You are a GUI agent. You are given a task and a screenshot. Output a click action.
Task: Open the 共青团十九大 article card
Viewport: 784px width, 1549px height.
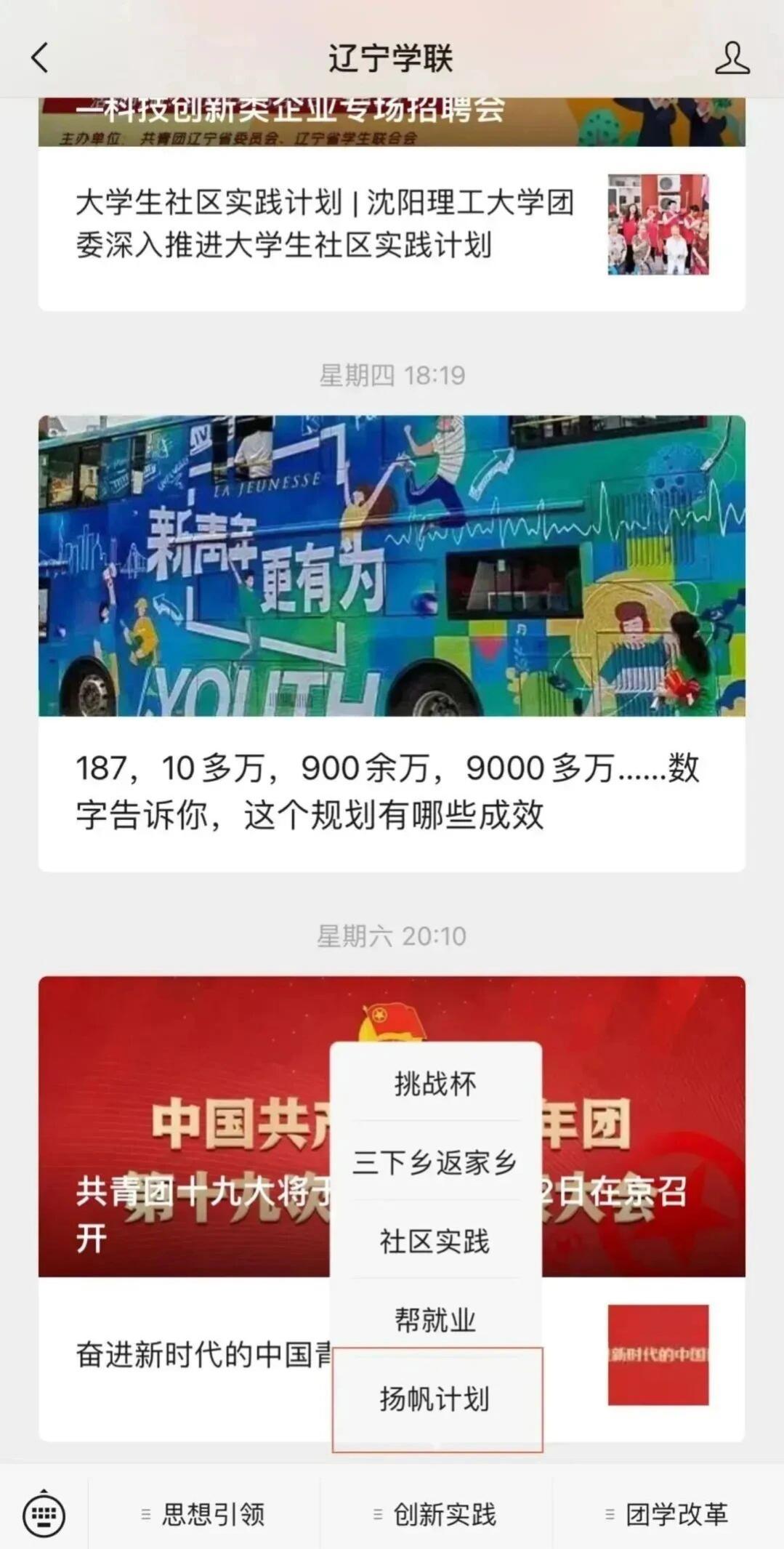182,1163
